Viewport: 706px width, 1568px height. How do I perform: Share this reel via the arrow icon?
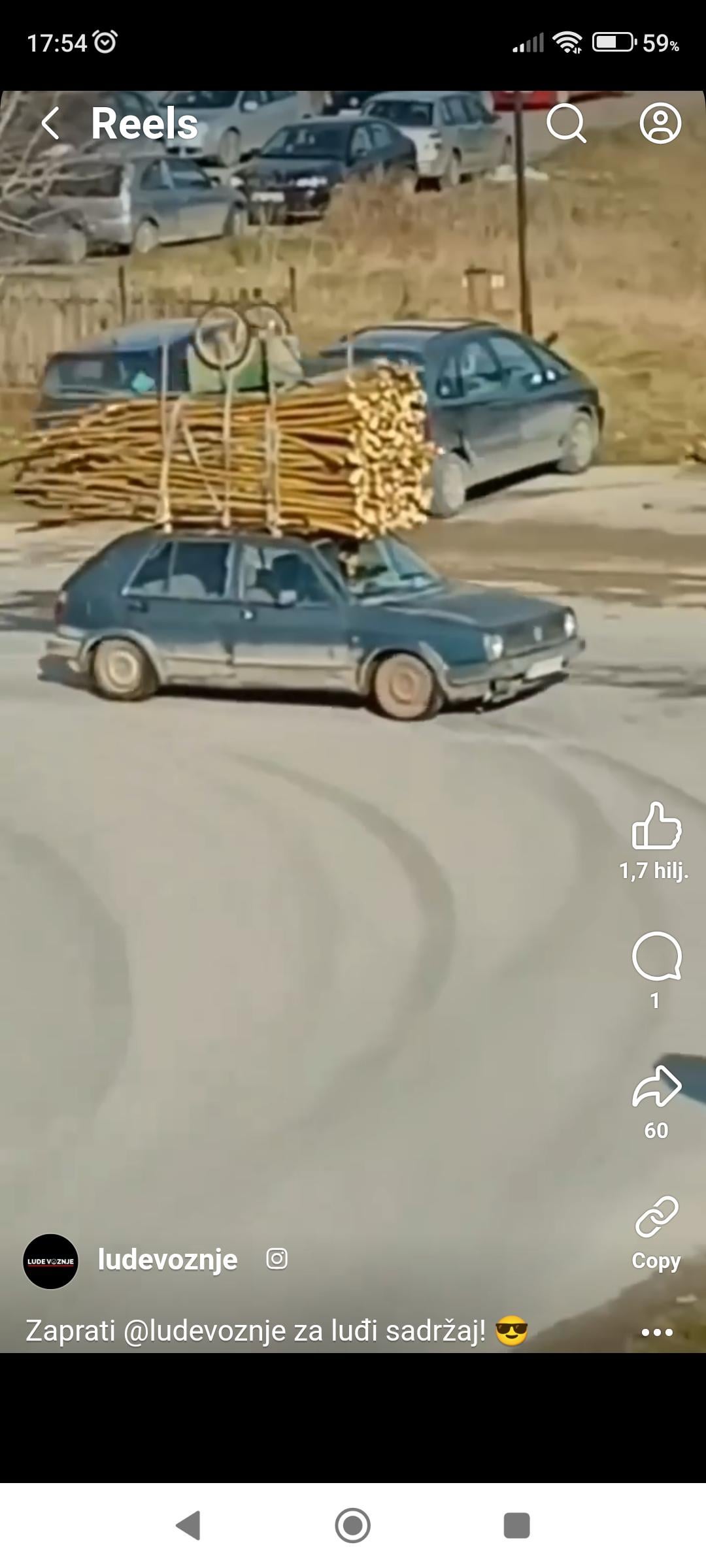656,1087
